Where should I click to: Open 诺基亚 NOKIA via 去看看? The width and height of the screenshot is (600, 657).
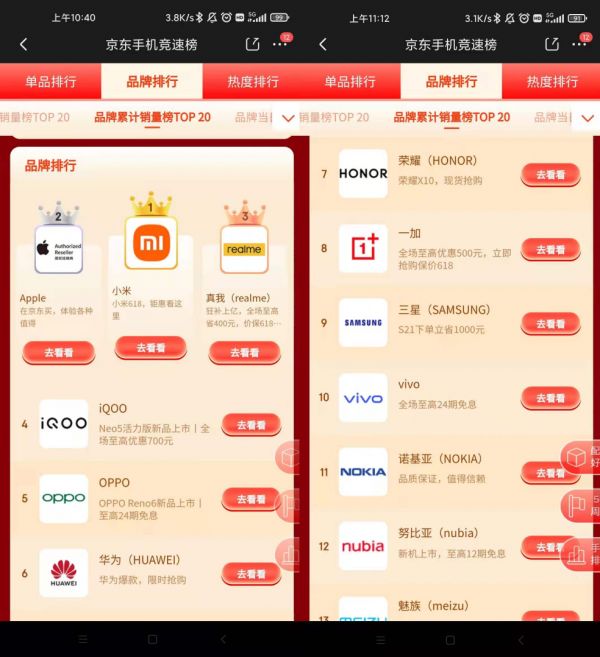(x=548, y=472)
